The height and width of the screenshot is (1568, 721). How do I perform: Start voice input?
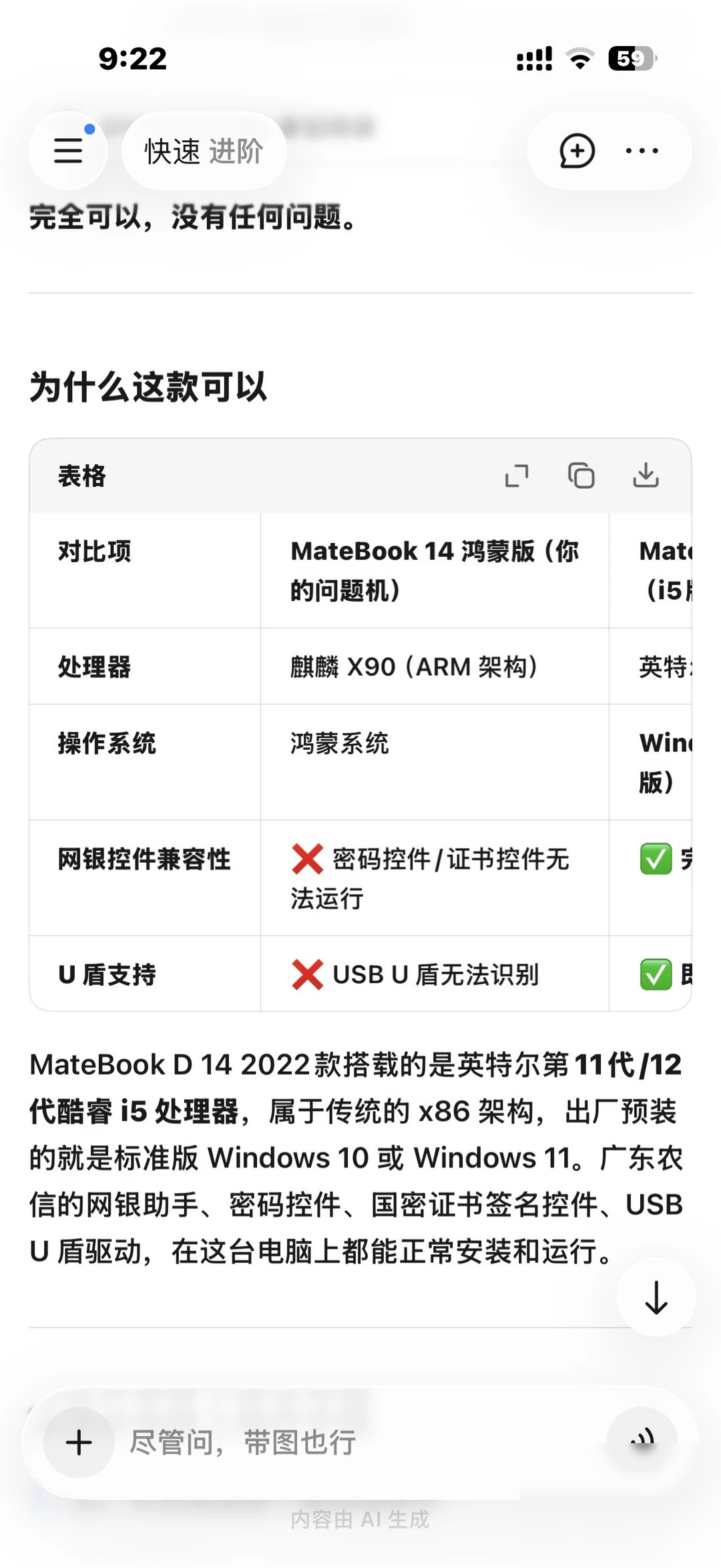pos(642,1442)
